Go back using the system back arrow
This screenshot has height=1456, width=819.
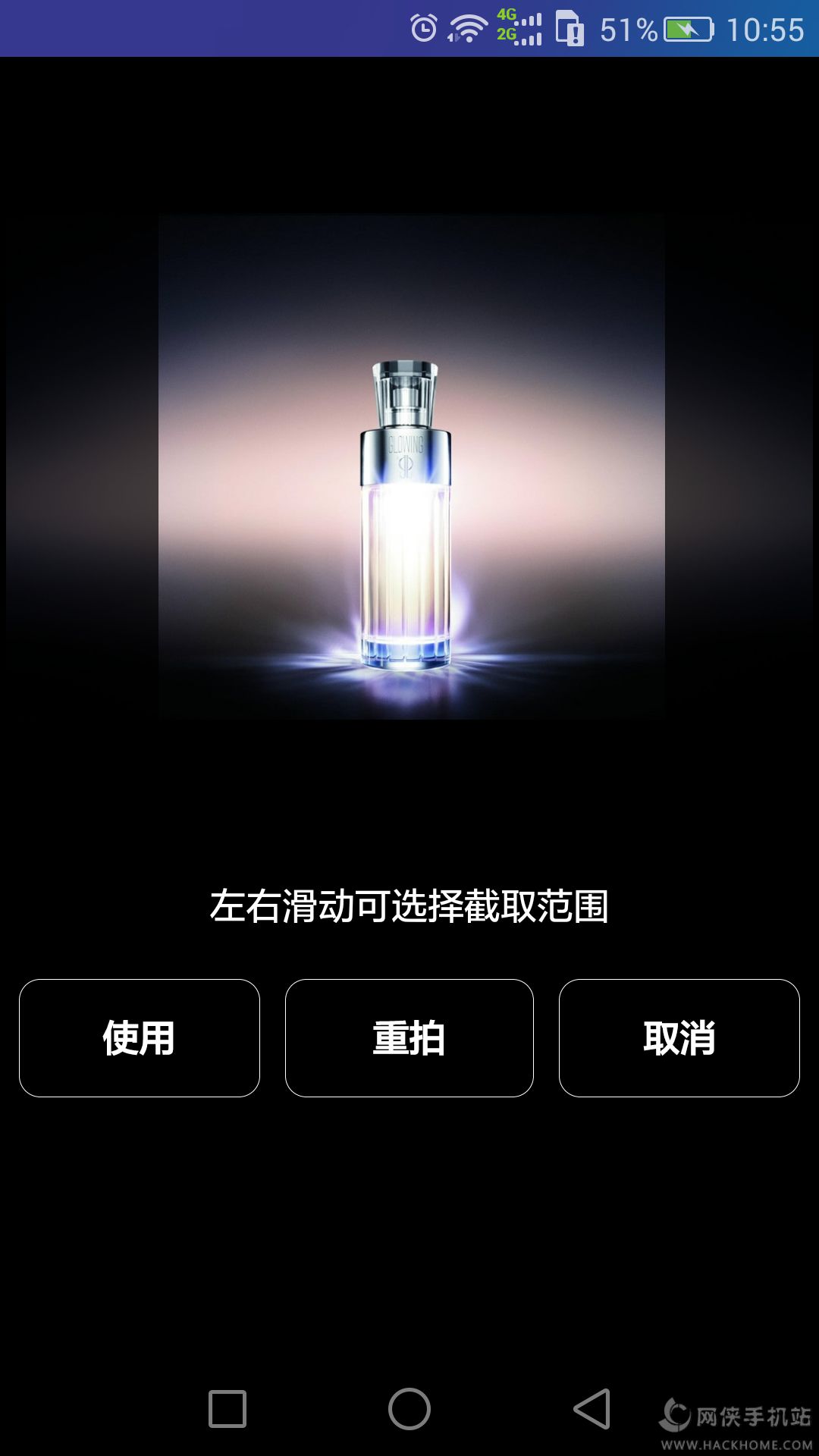(x=593, y=1409)
